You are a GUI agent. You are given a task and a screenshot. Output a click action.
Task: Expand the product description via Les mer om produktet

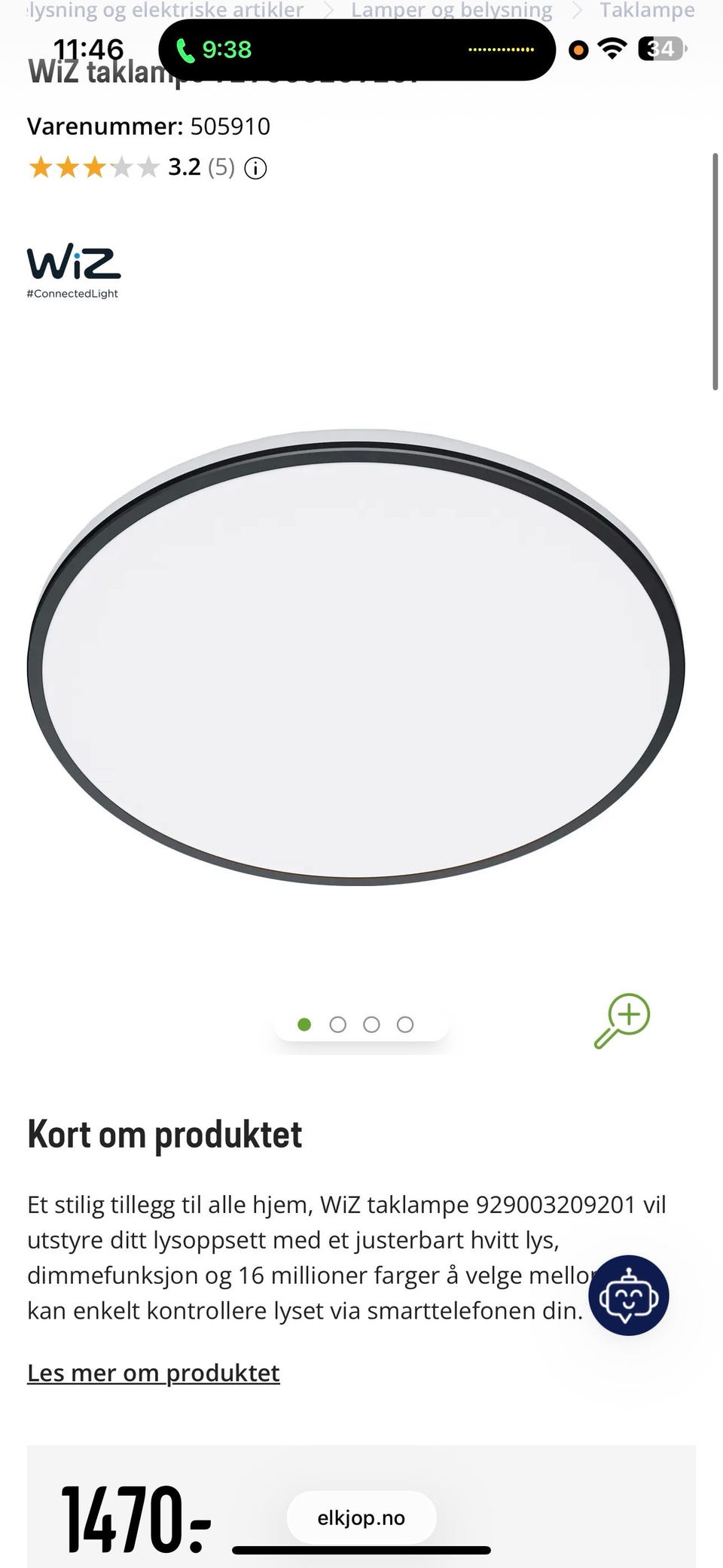coord(153,1373)
